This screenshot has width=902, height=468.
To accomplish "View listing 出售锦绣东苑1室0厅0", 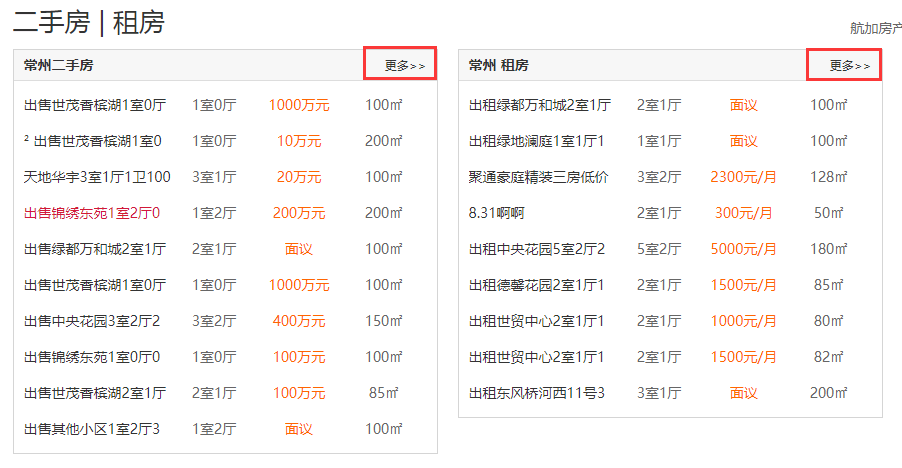I will pyautogui.click(x=92, y=357).
